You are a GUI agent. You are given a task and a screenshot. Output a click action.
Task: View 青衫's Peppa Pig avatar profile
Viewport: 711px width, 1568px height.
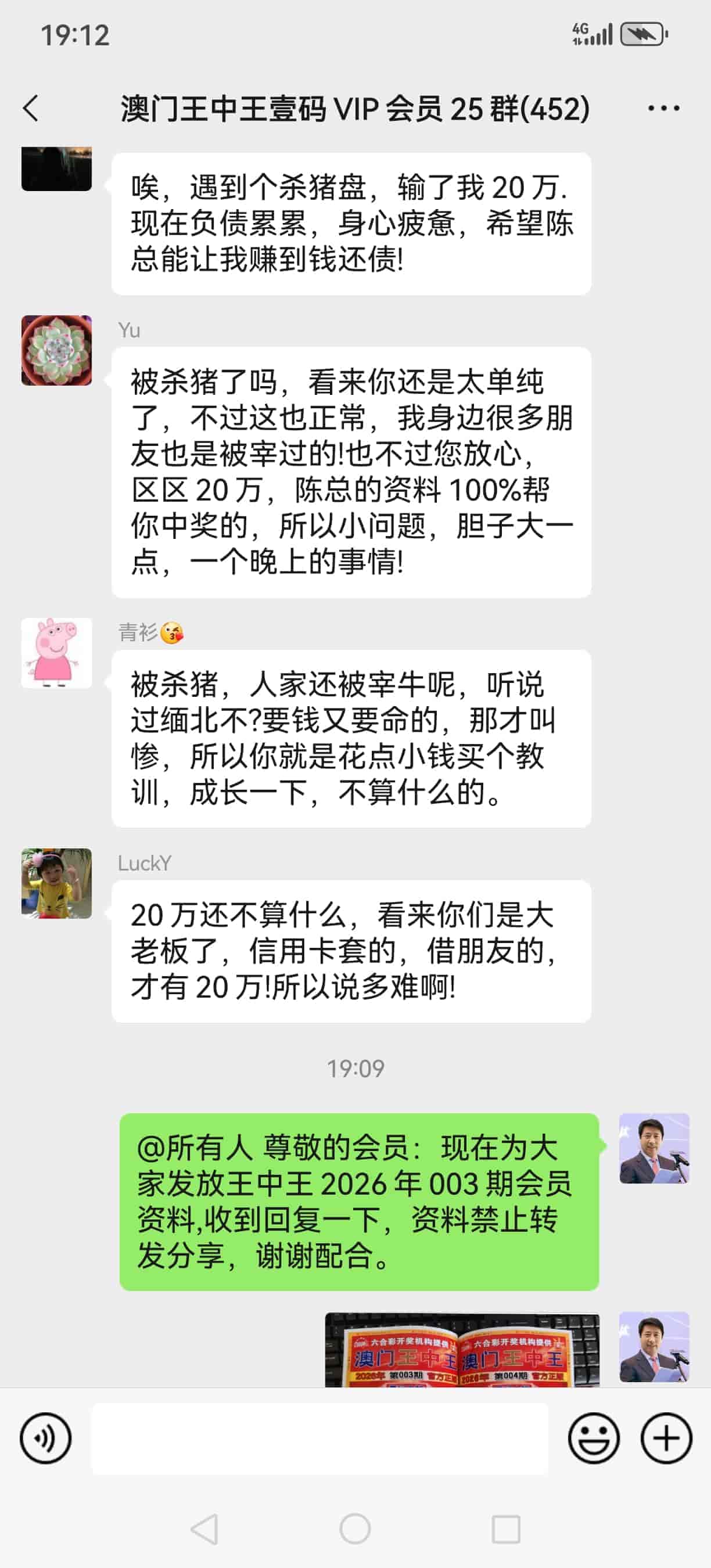(56, 653)
